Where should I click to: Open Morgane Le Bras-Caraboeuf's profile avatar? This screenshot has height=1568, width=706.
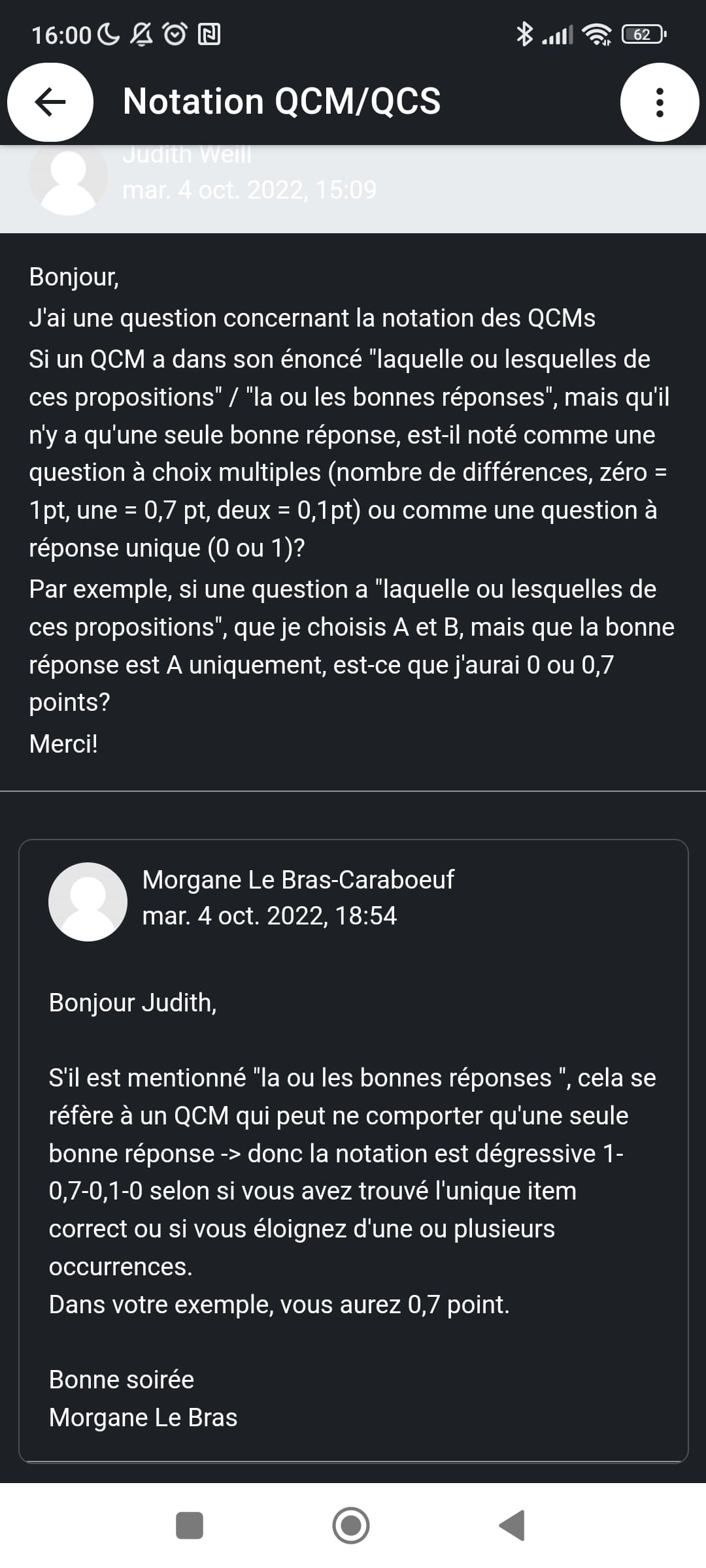coord(88,902)
